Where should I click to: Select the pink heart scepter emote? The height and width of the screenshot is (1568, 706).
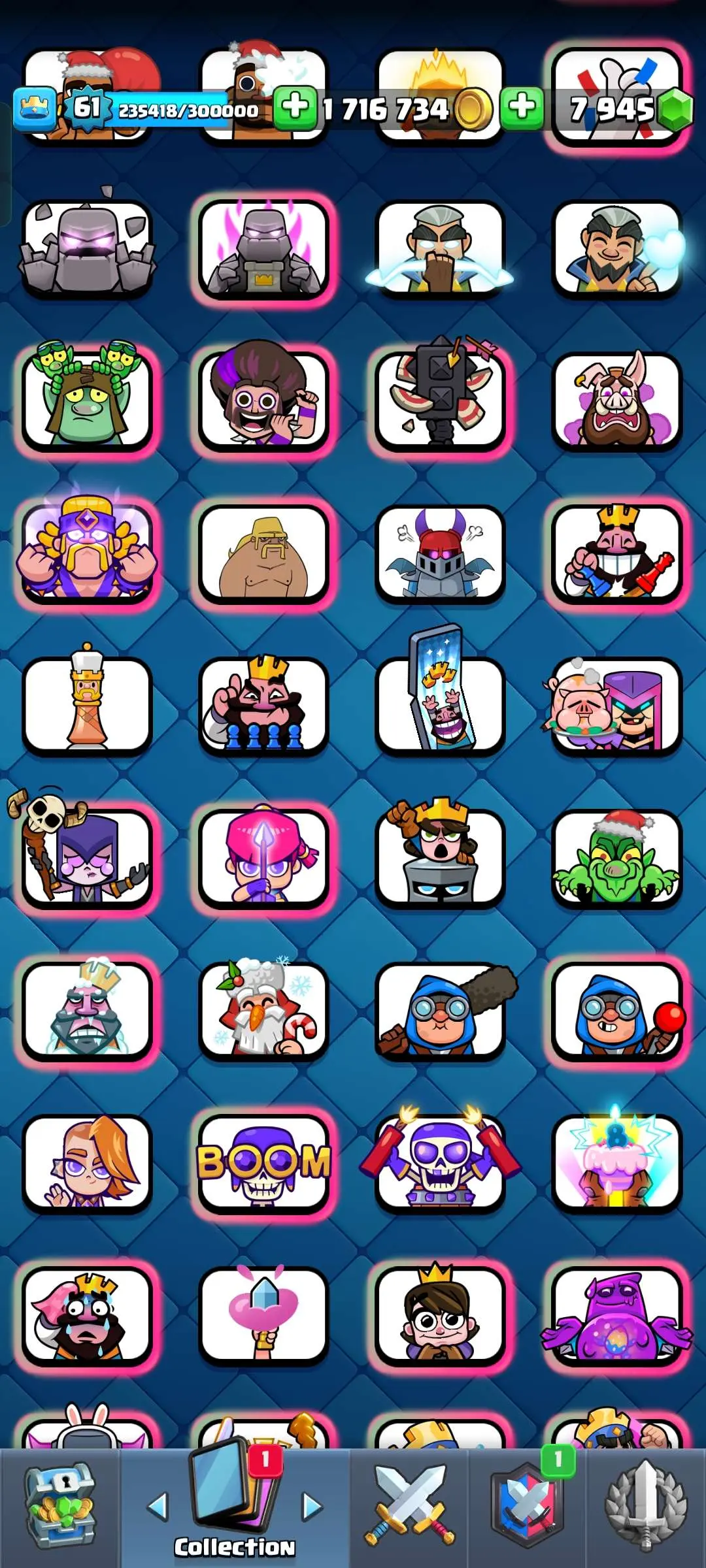click(263, 1316)
